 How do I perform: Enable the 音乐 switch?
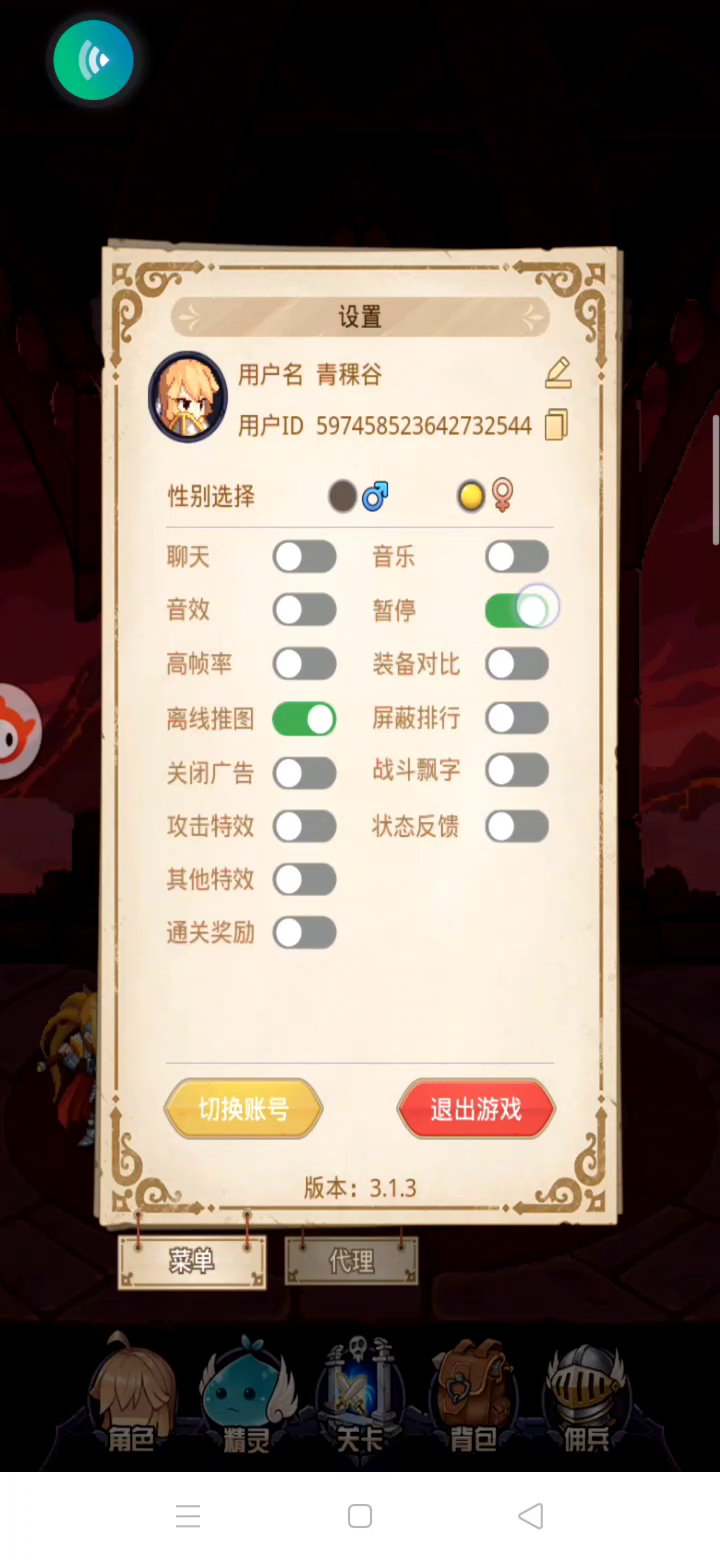[517, 557]
